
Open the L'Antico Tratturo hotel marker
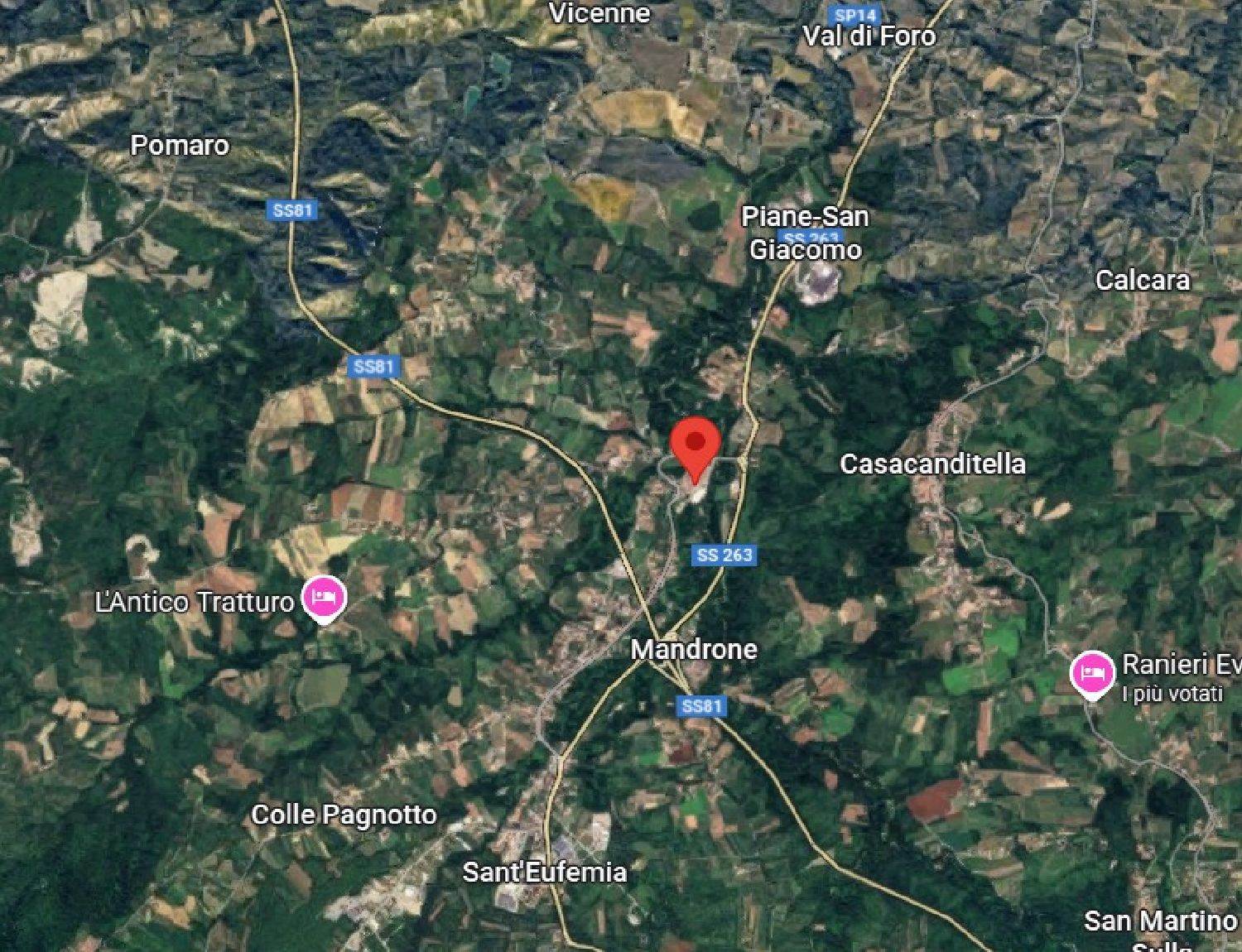[x=324, y=598]
